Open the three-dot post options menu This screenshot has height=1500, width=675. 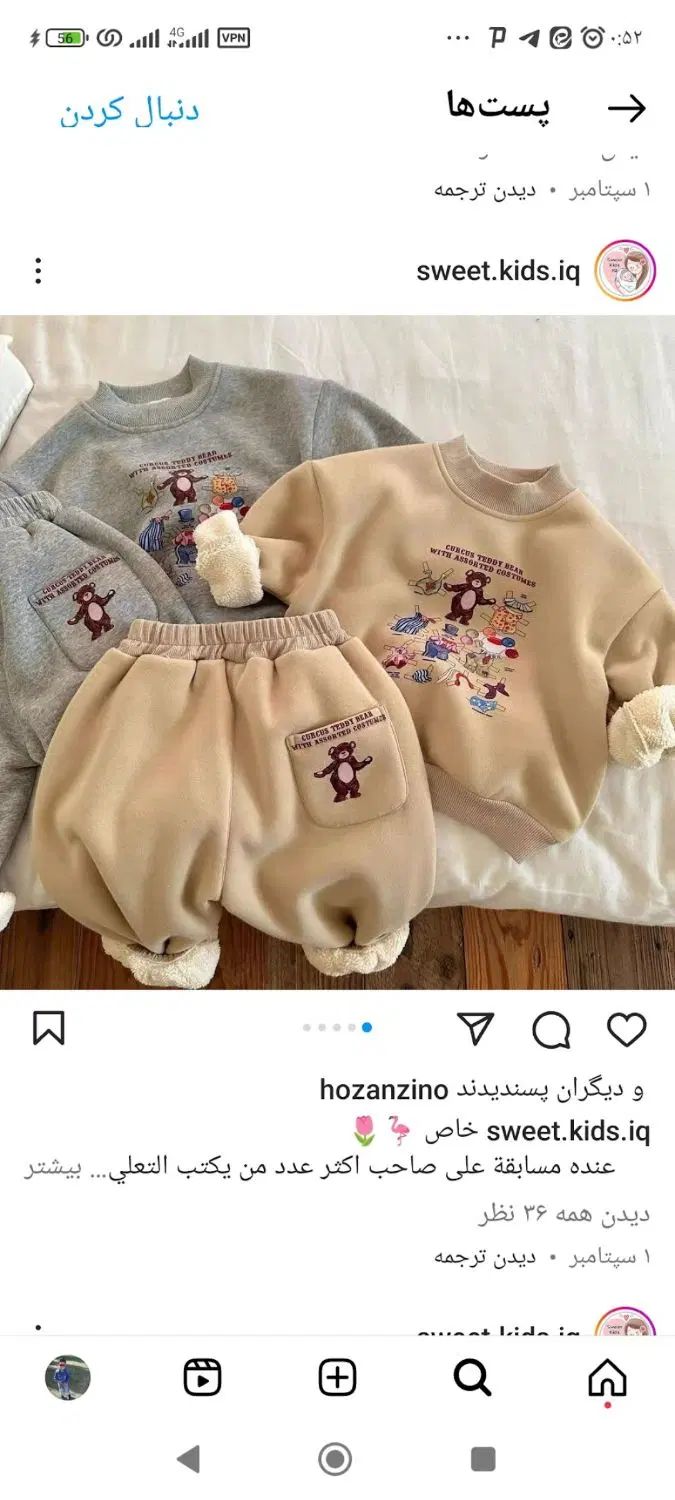click(38, 271)
